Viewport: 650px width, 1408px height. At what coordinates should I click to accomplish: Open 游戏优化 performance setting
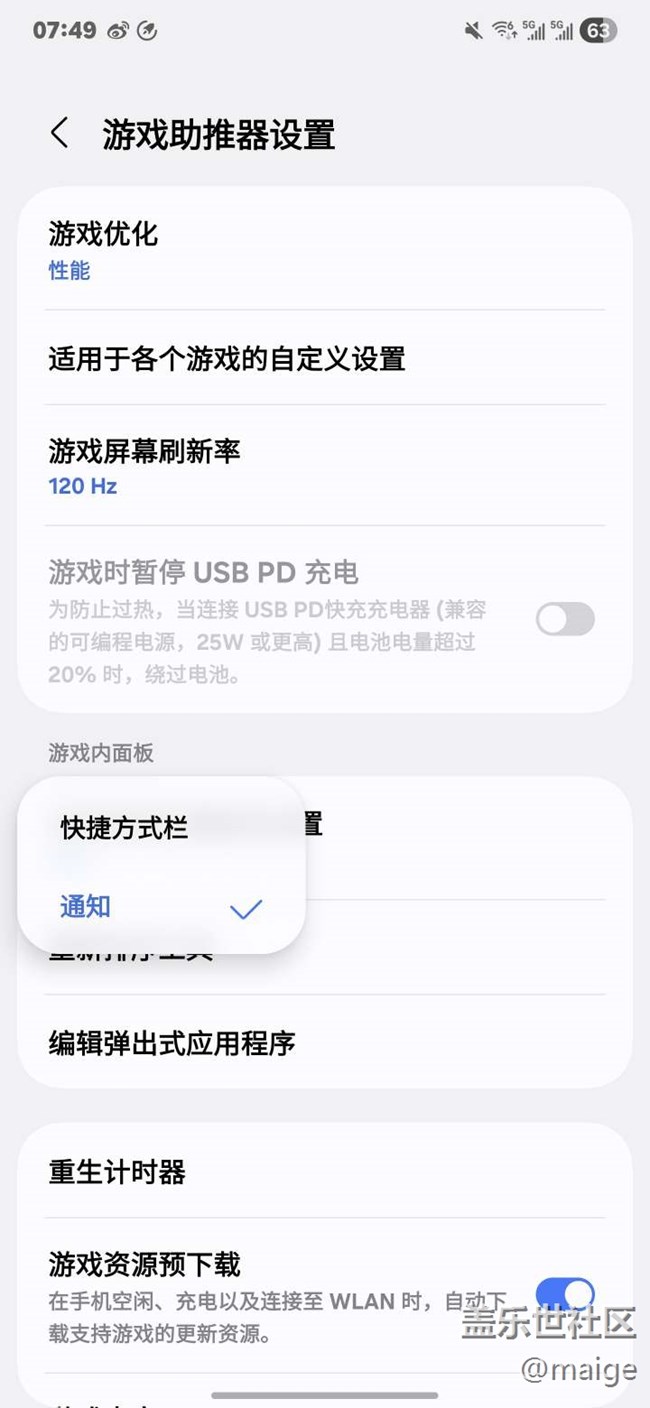(x=325, y=250)
